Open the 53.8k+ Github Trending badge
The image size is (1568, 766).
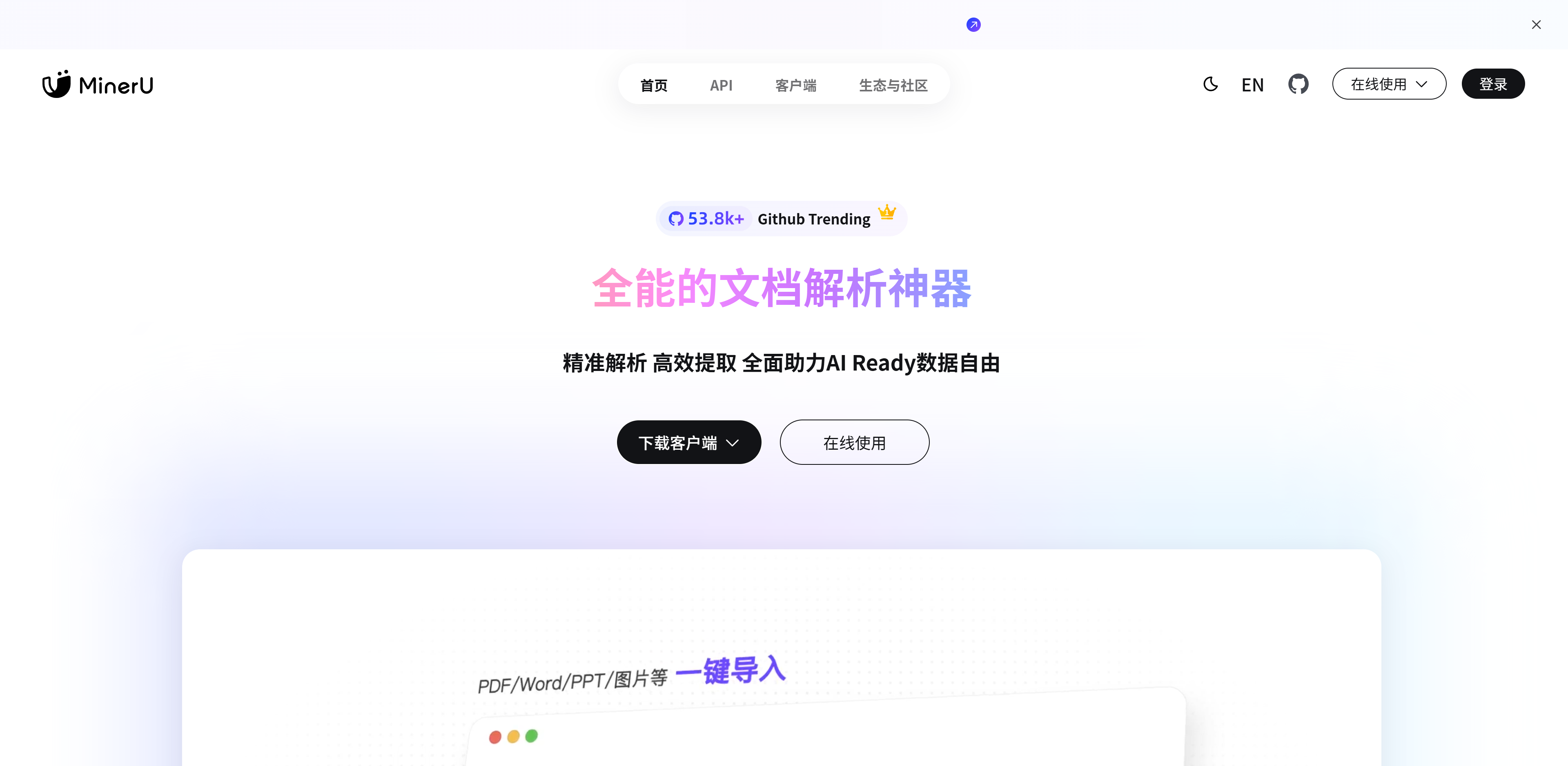[x=781, y=218]
